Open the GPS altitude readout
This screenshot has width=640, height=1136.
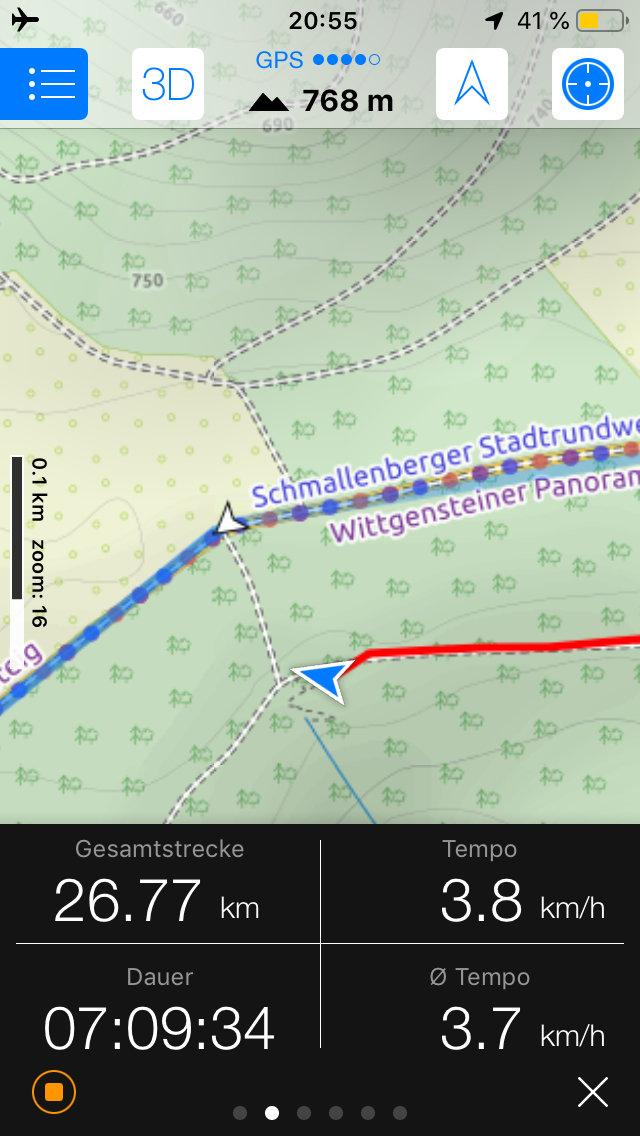tap(320, 83)
